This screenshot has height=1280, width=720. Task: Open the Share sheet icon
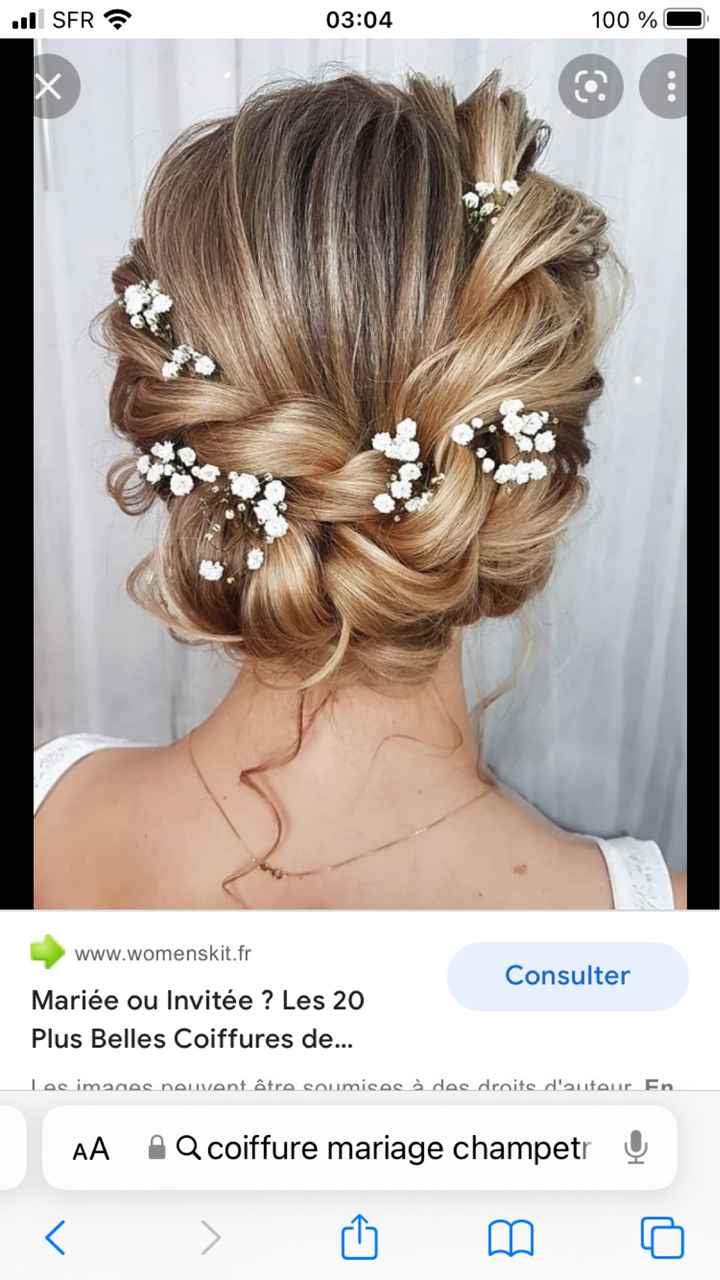click(359, 1238)
